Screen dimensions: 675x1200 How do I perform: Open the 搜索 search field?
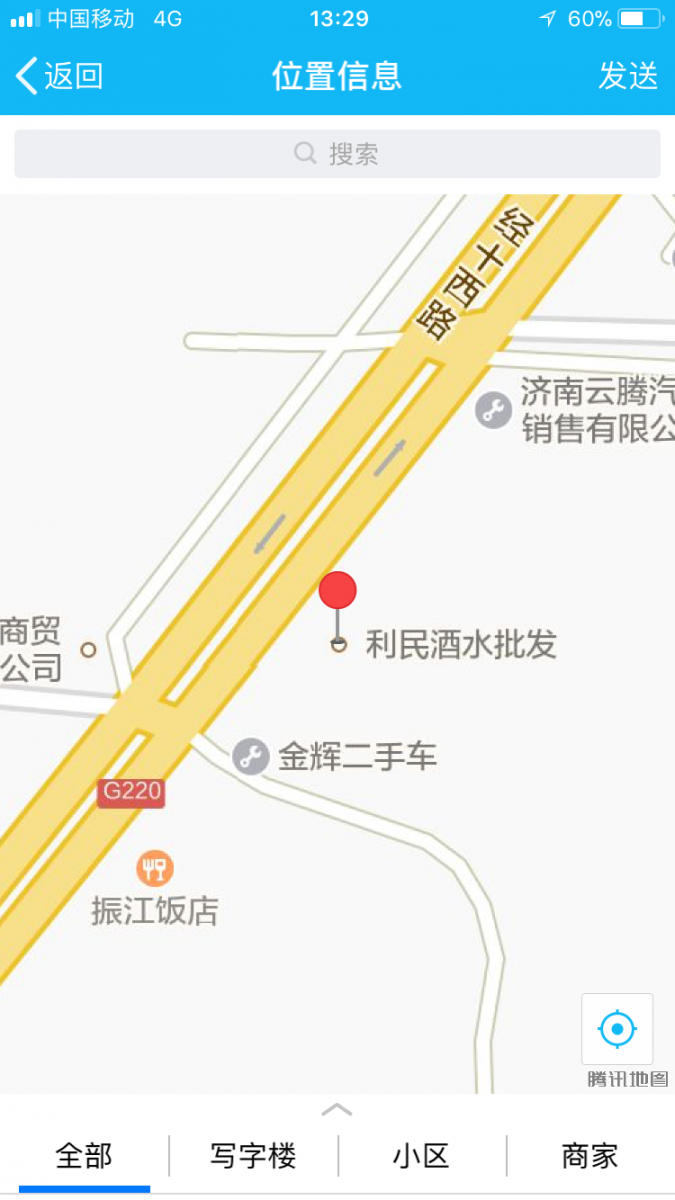[x=337, y=154]
